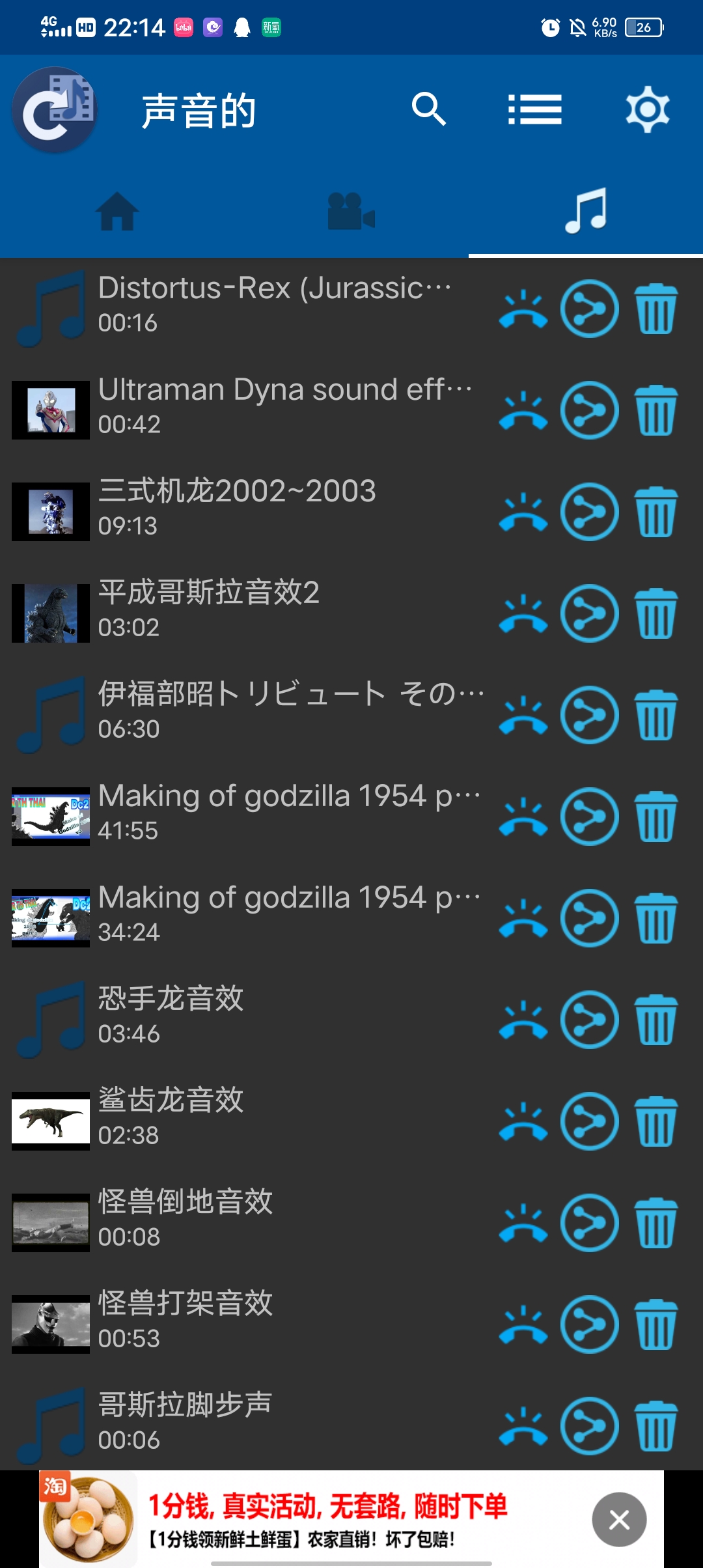Share the 41:55 Making of godzilla audio
Screen dimensions: 703x1568
(x=590, y=817)
